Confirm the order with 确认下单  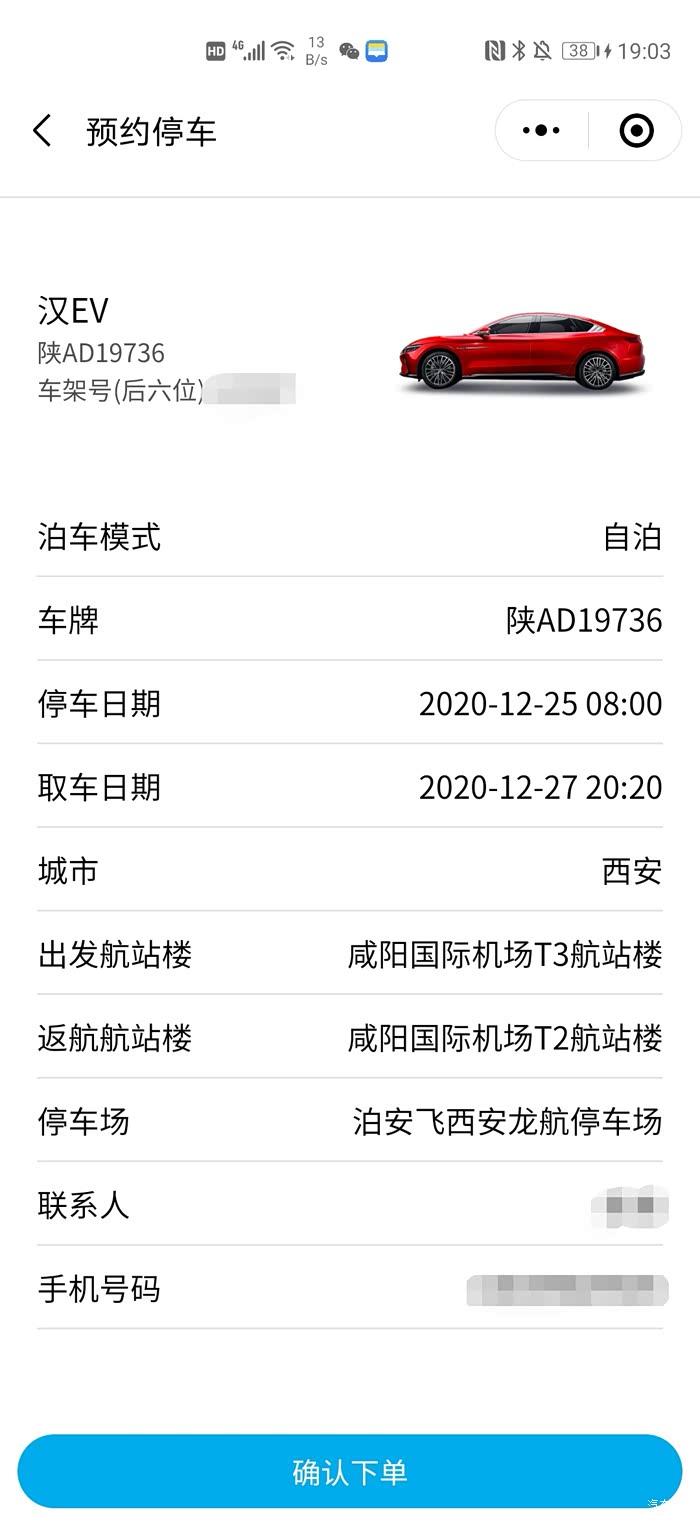(350, 1472)
